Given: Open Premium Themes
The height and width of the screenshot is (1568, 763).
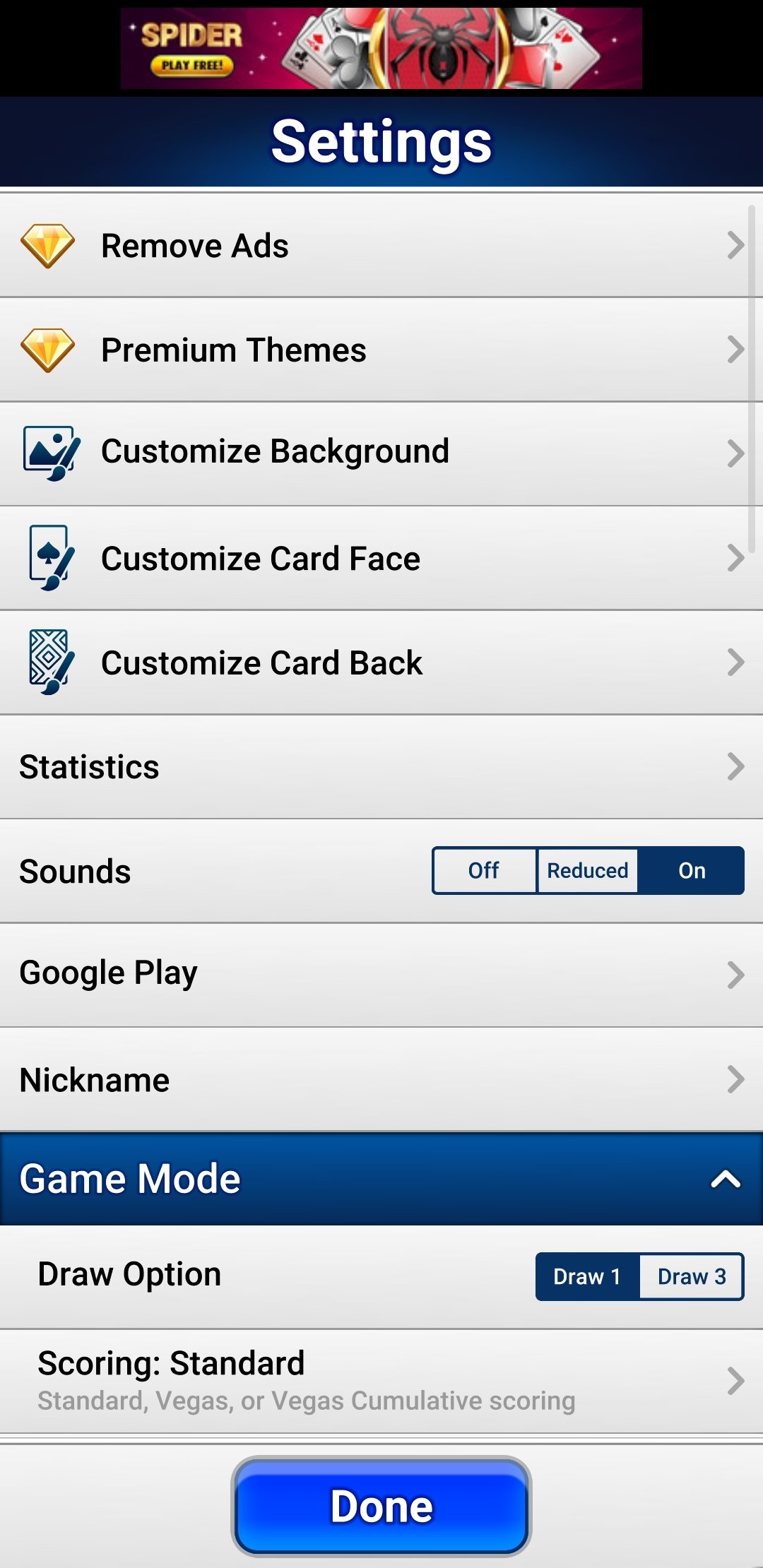Looking at the screenshot, I should 381,350.
